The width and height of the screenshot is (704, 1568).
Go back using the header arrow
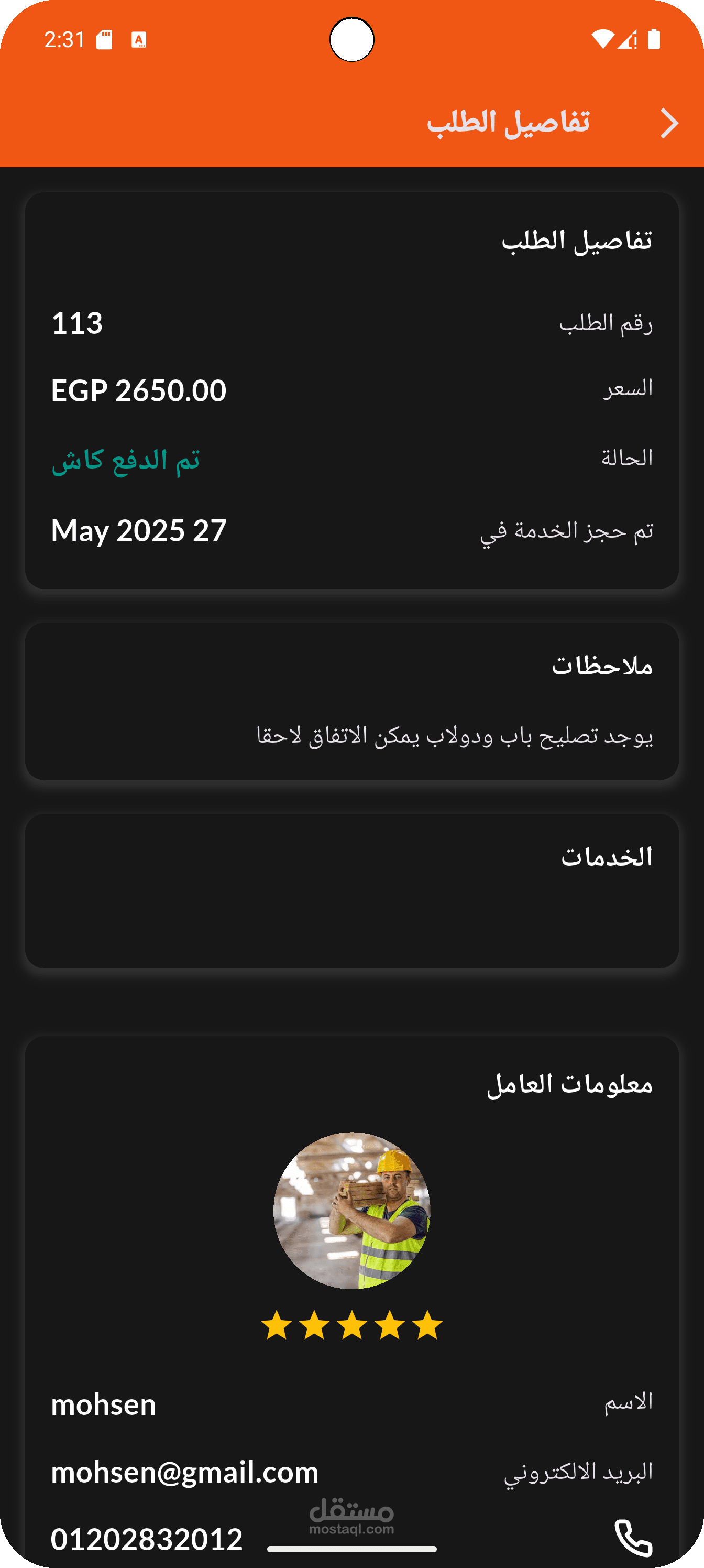pos(669,124)
